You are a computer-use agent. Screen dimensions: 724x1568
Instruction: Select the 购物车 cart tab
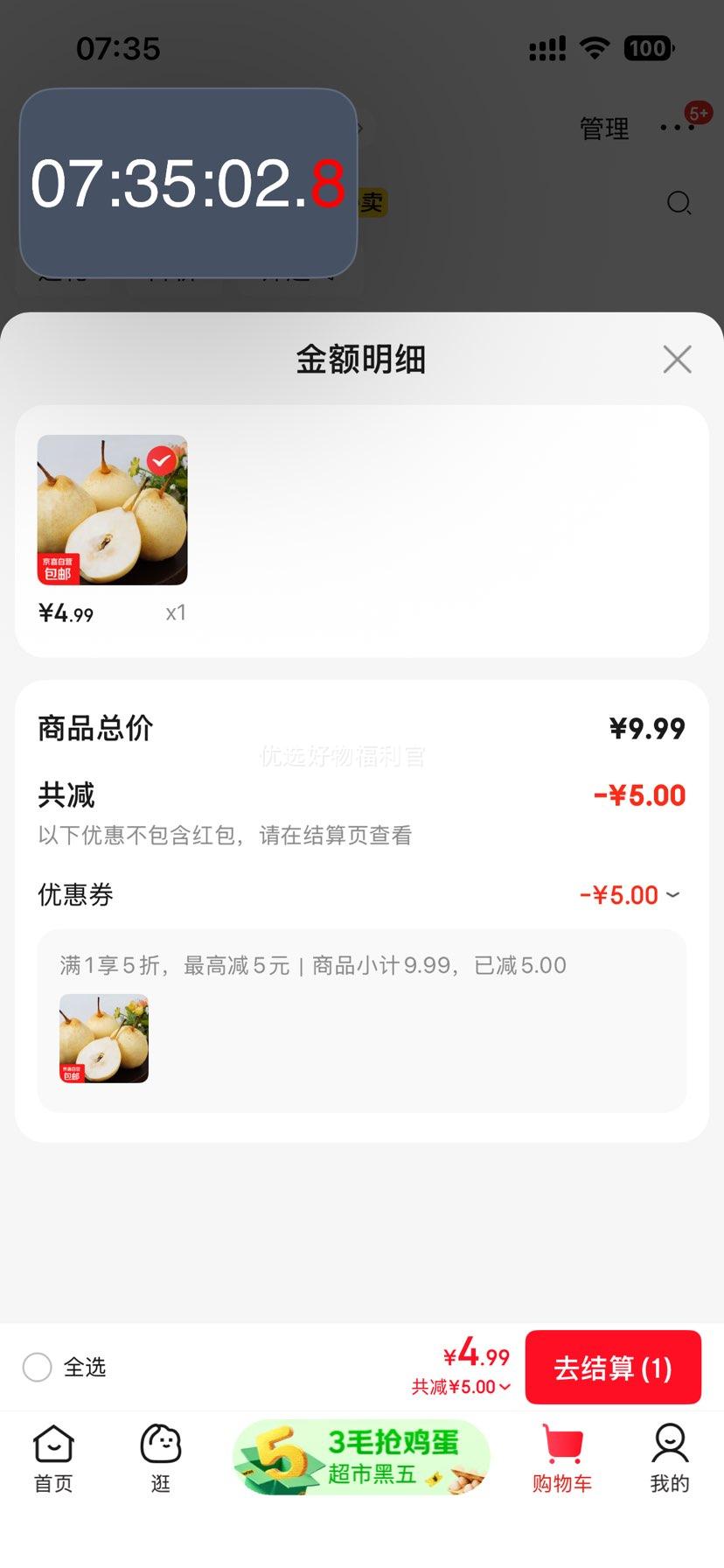click(x=562, y=1459)
